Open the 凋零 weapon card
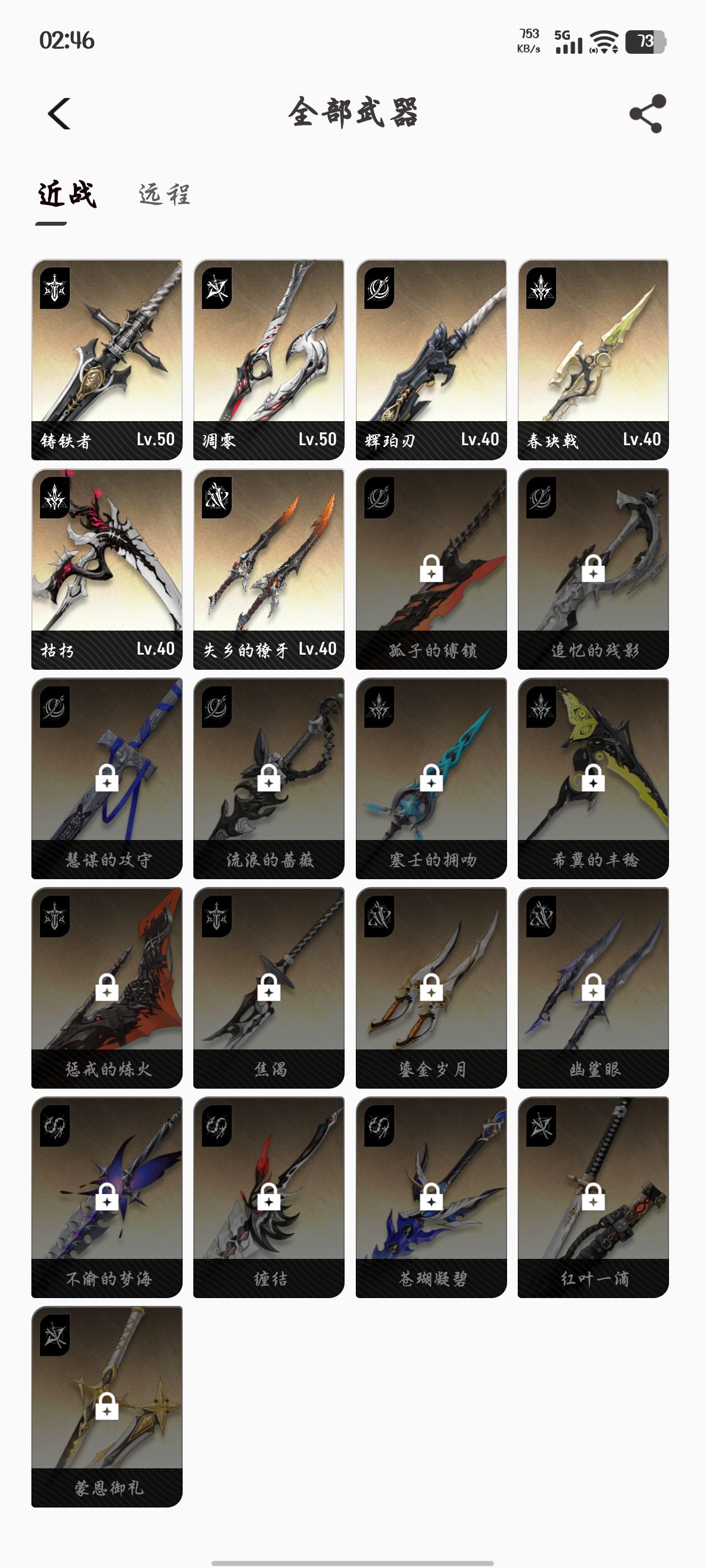Viewport: 706px width, 1568px height. pos(268,359)
